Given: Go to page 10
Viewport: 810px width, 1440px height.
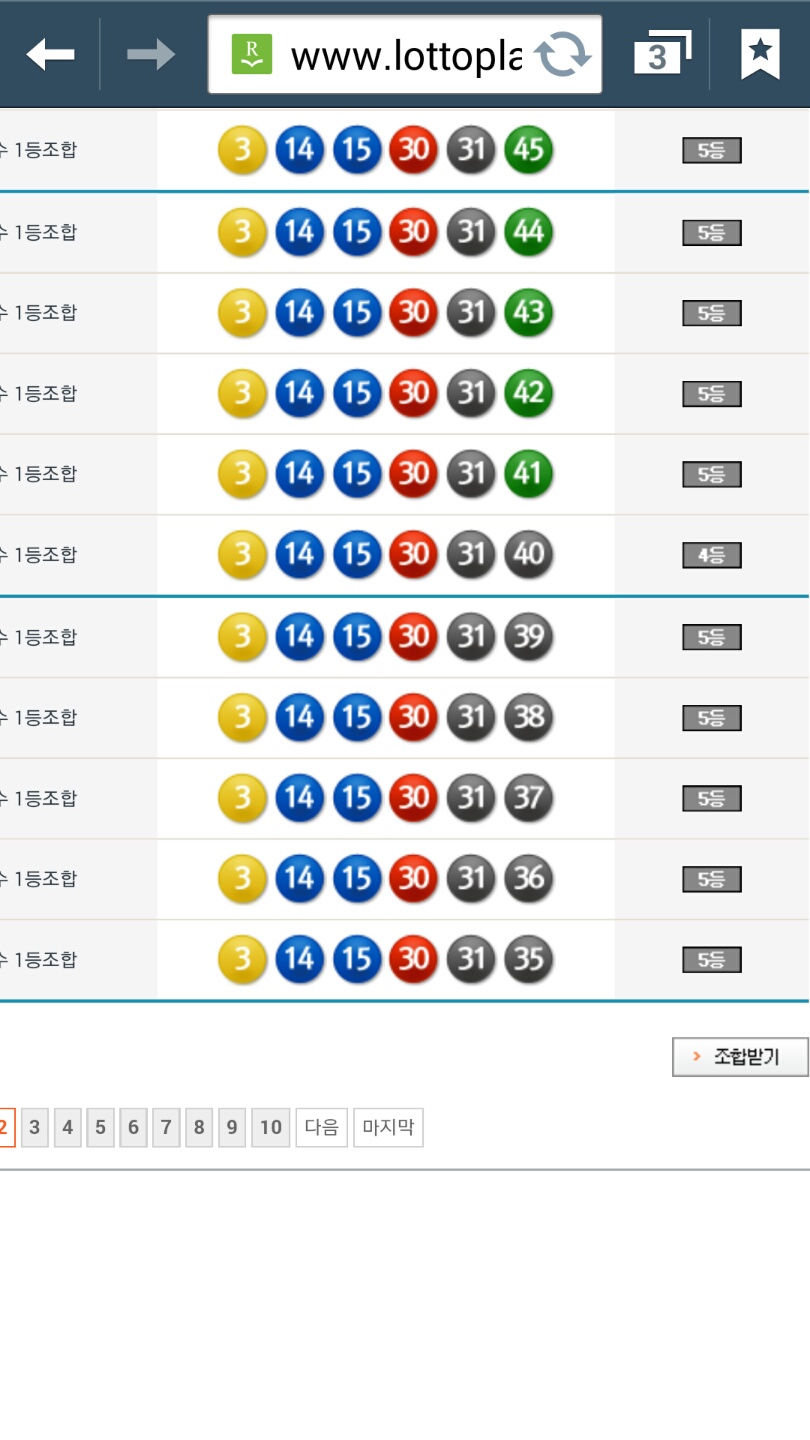Looking at the screenshot, I should (270, 1128).
